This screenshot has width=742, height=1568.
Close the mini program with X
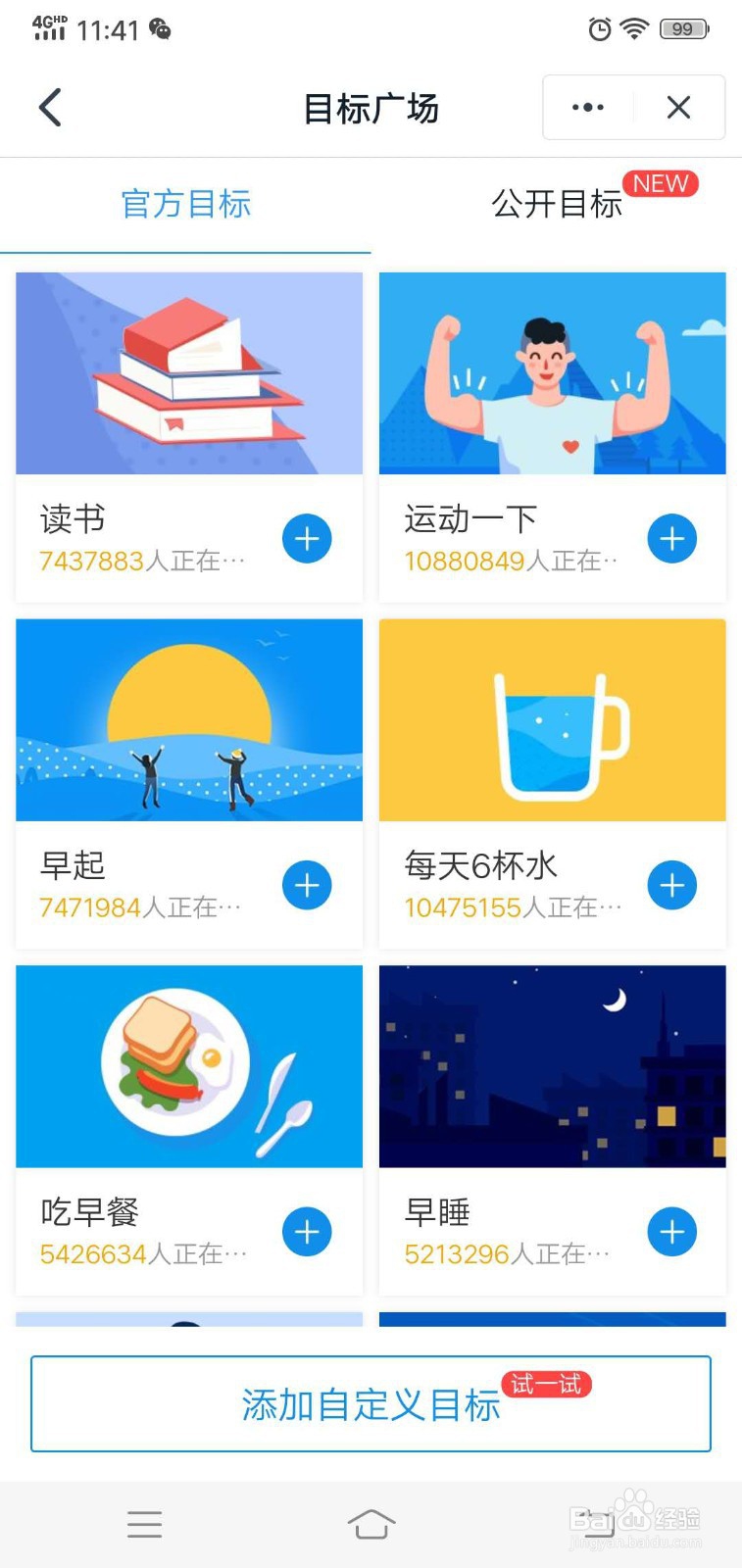[678, 108]
